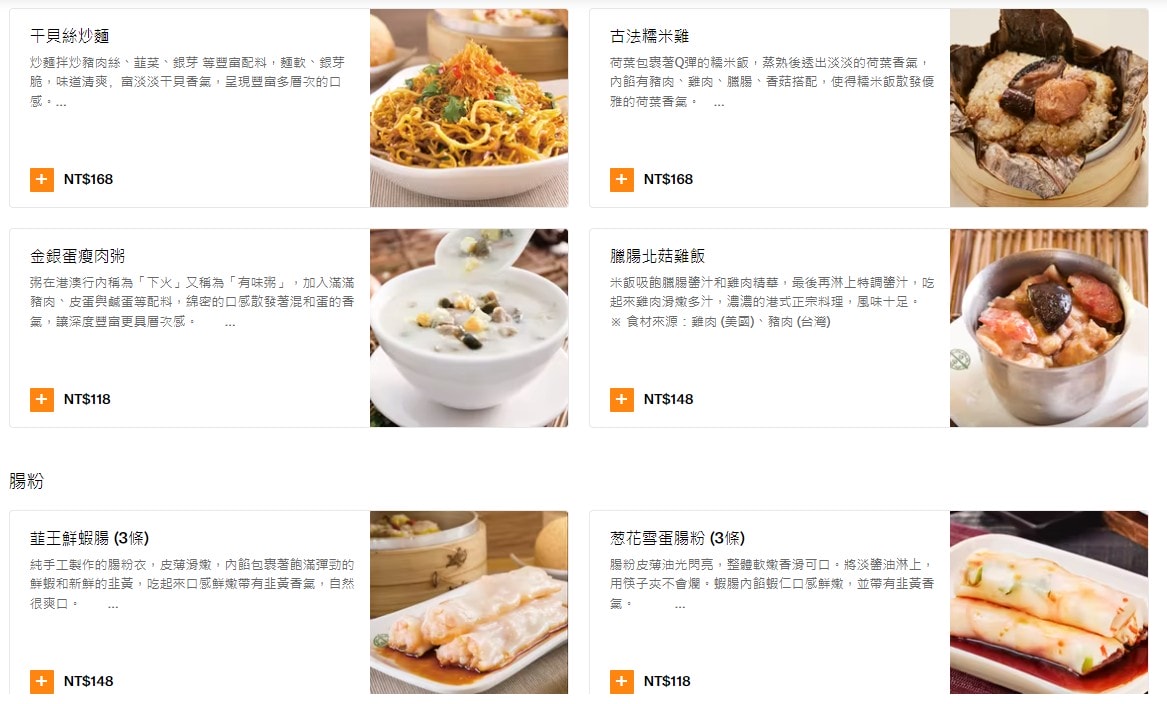The height and width of the screenshot is (704, 1167).
Task: Add 古法糯米雞 to the cart
Action: click(622, 180)
